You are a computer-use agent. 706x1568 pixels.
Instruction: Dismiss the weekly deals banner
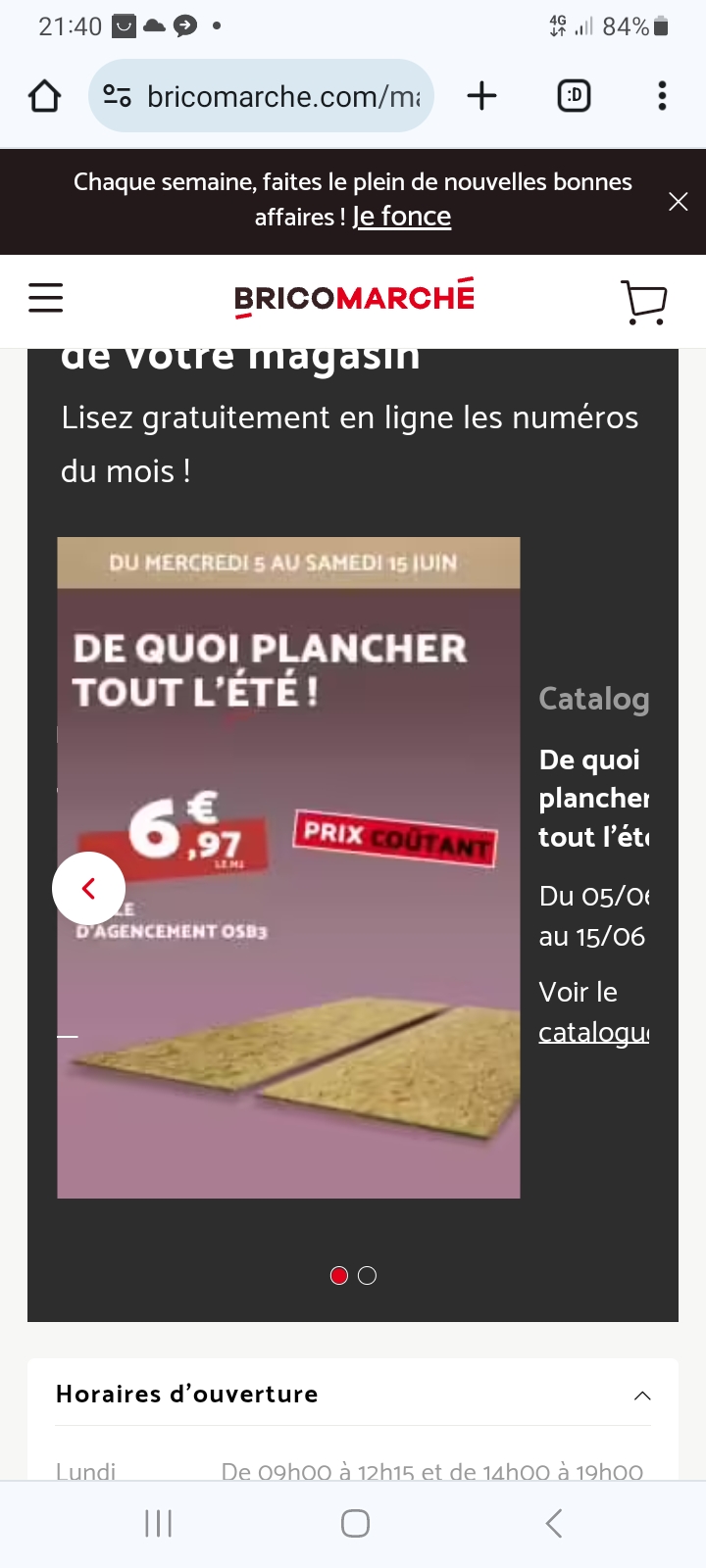click(678, 202)
